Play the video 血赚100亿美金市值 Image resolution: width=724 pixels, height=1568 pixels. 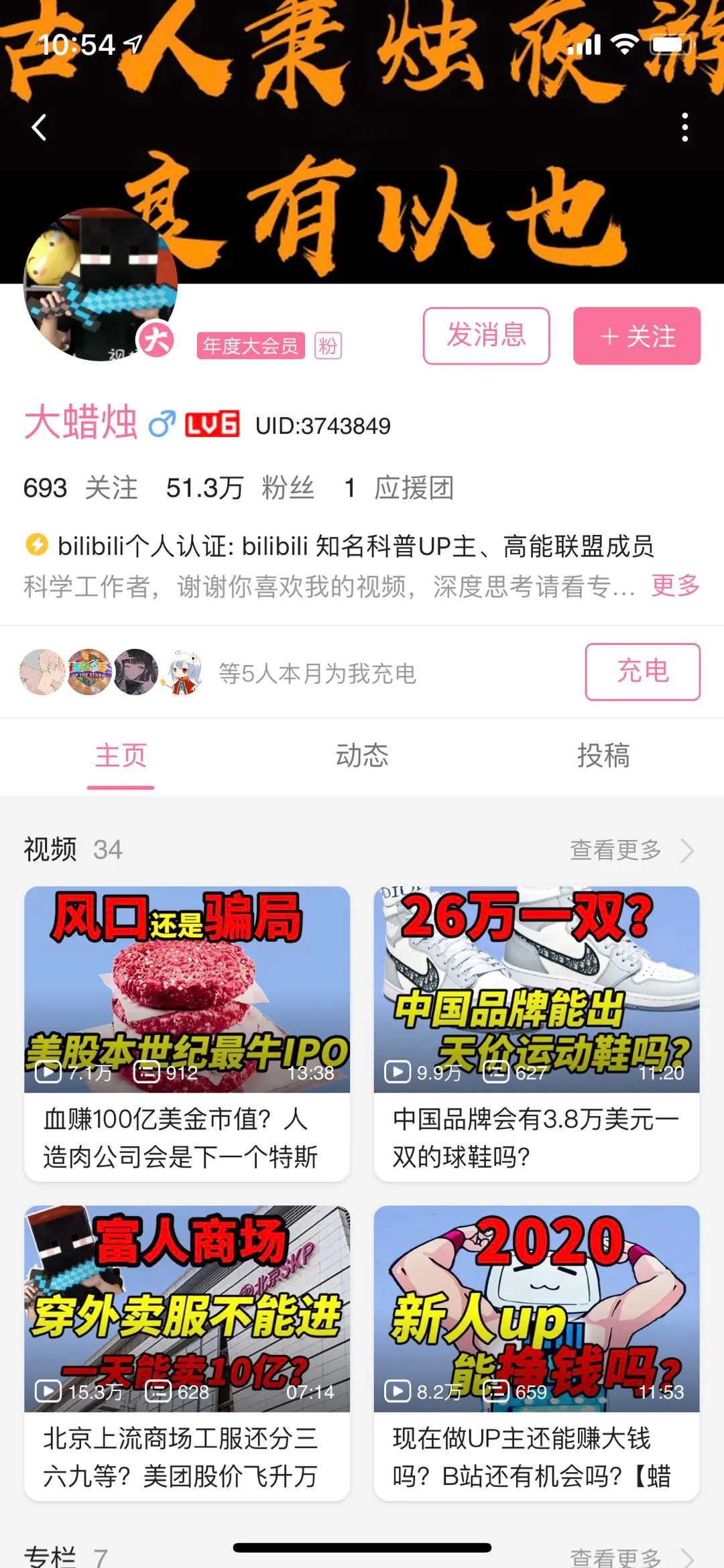tap(187, 1032)
